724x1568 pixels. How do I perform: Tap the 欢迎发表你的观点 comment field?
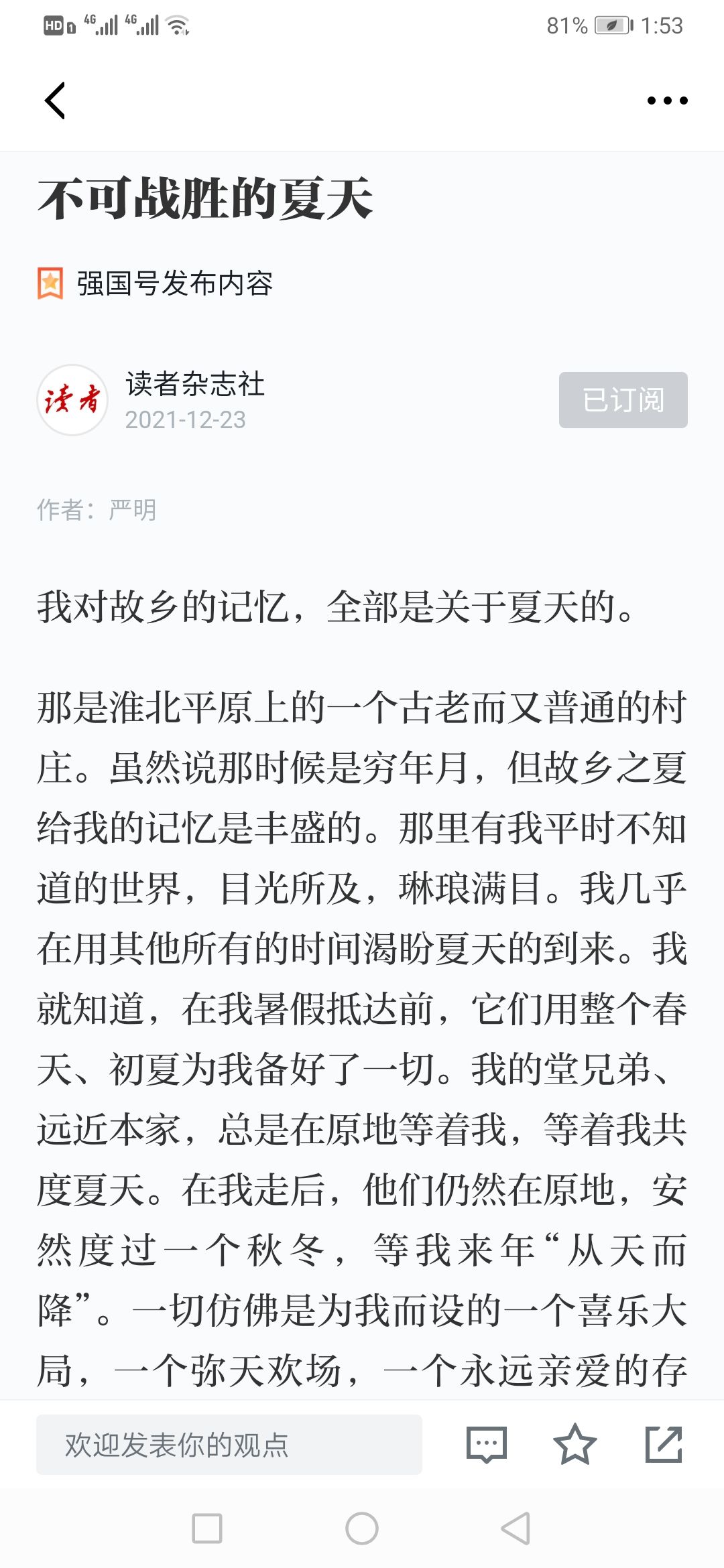pos(229,1444)
